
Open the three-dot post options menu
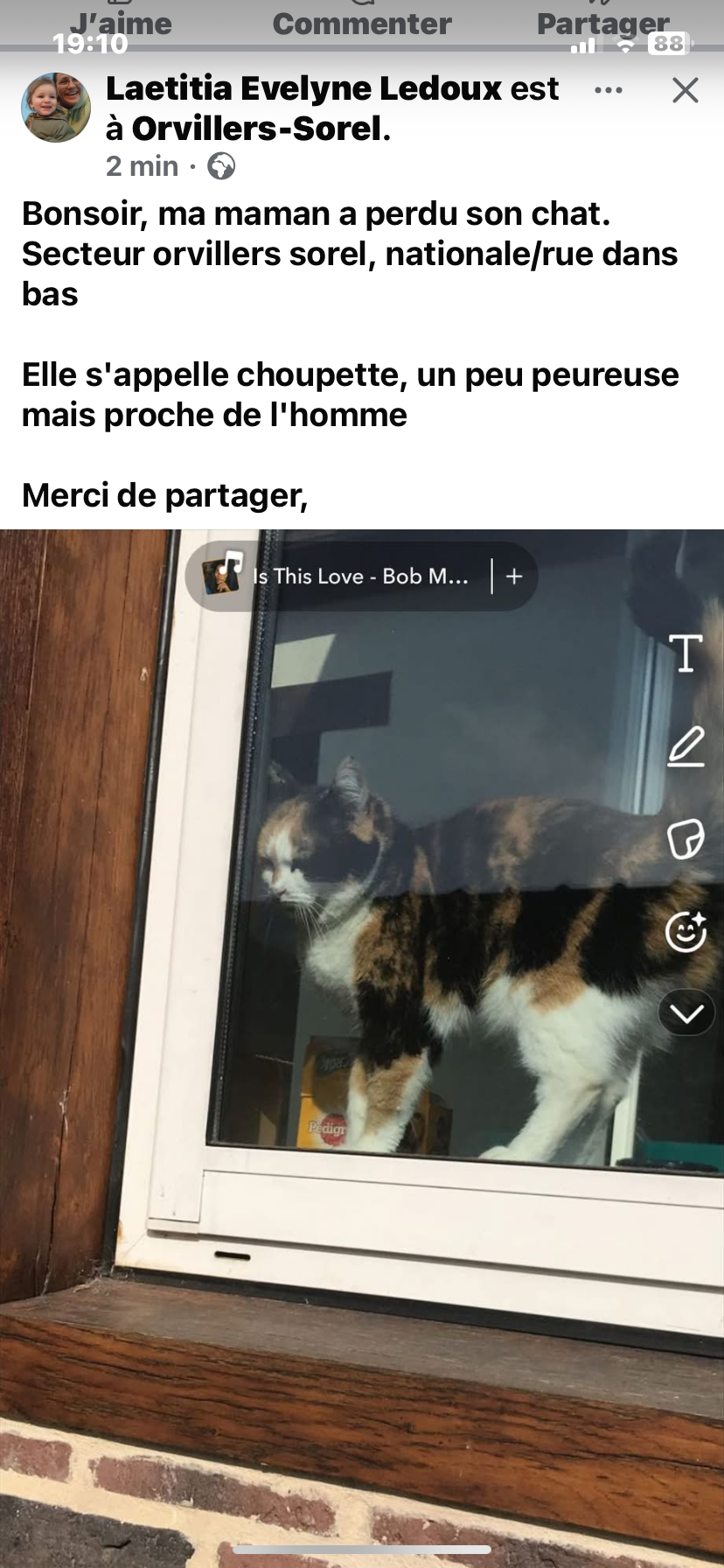click(609, 90)
